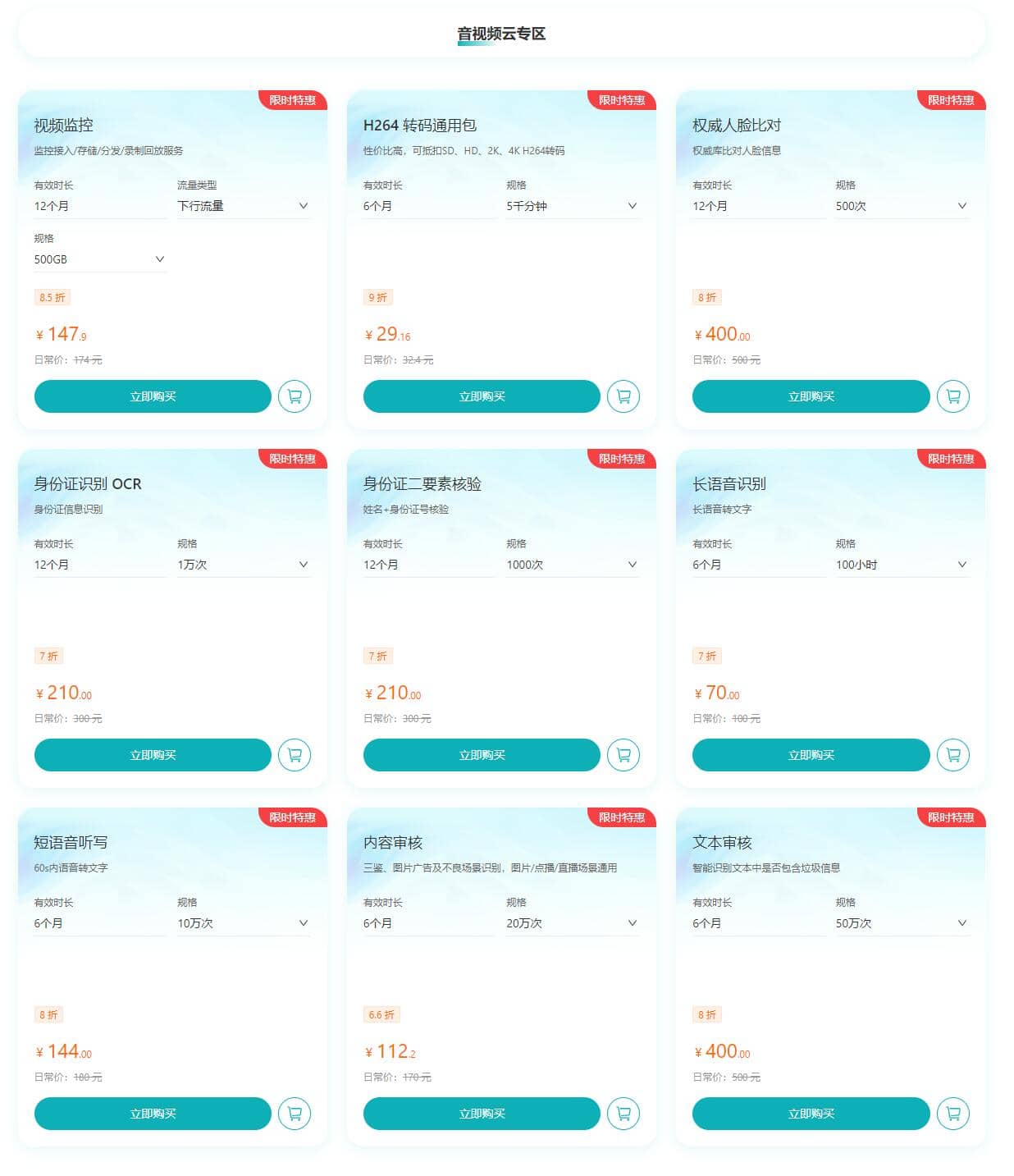Buy H264 转码通用包 now
This screenshot has width=1014, height=1176.
click(x=482, y=396)
